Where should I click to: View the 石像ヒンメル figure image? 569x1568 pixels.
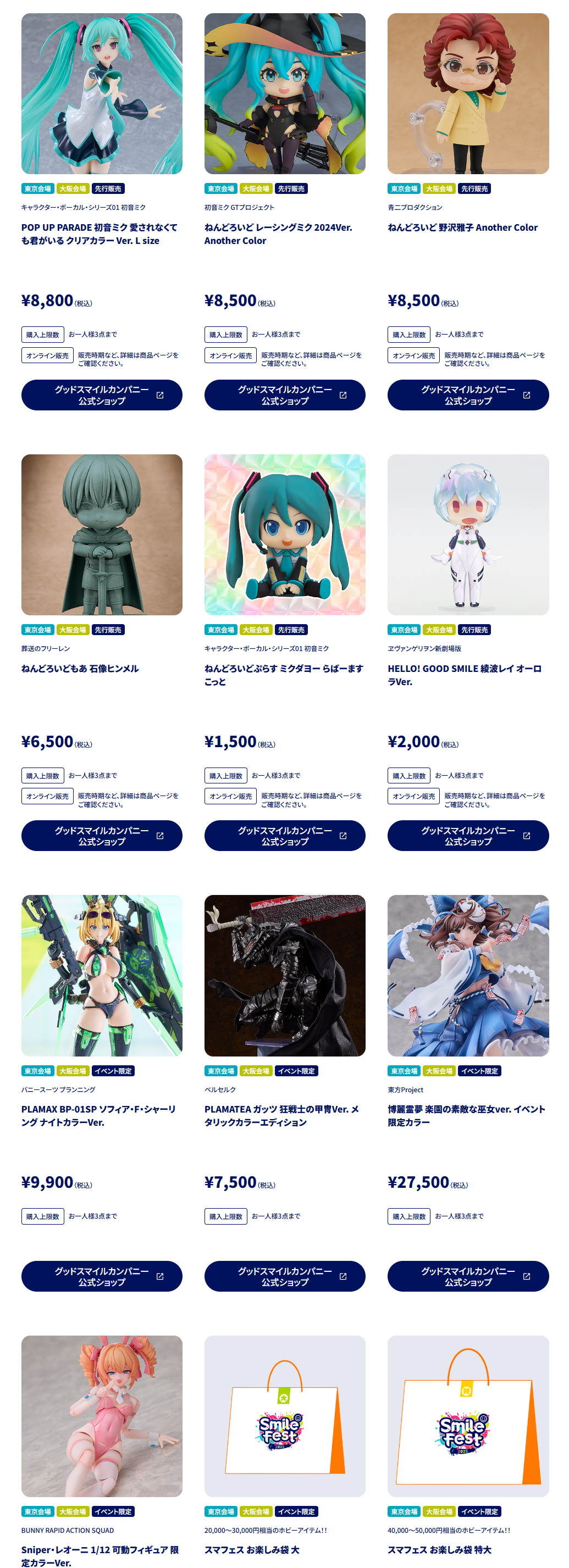pos(102,535)
